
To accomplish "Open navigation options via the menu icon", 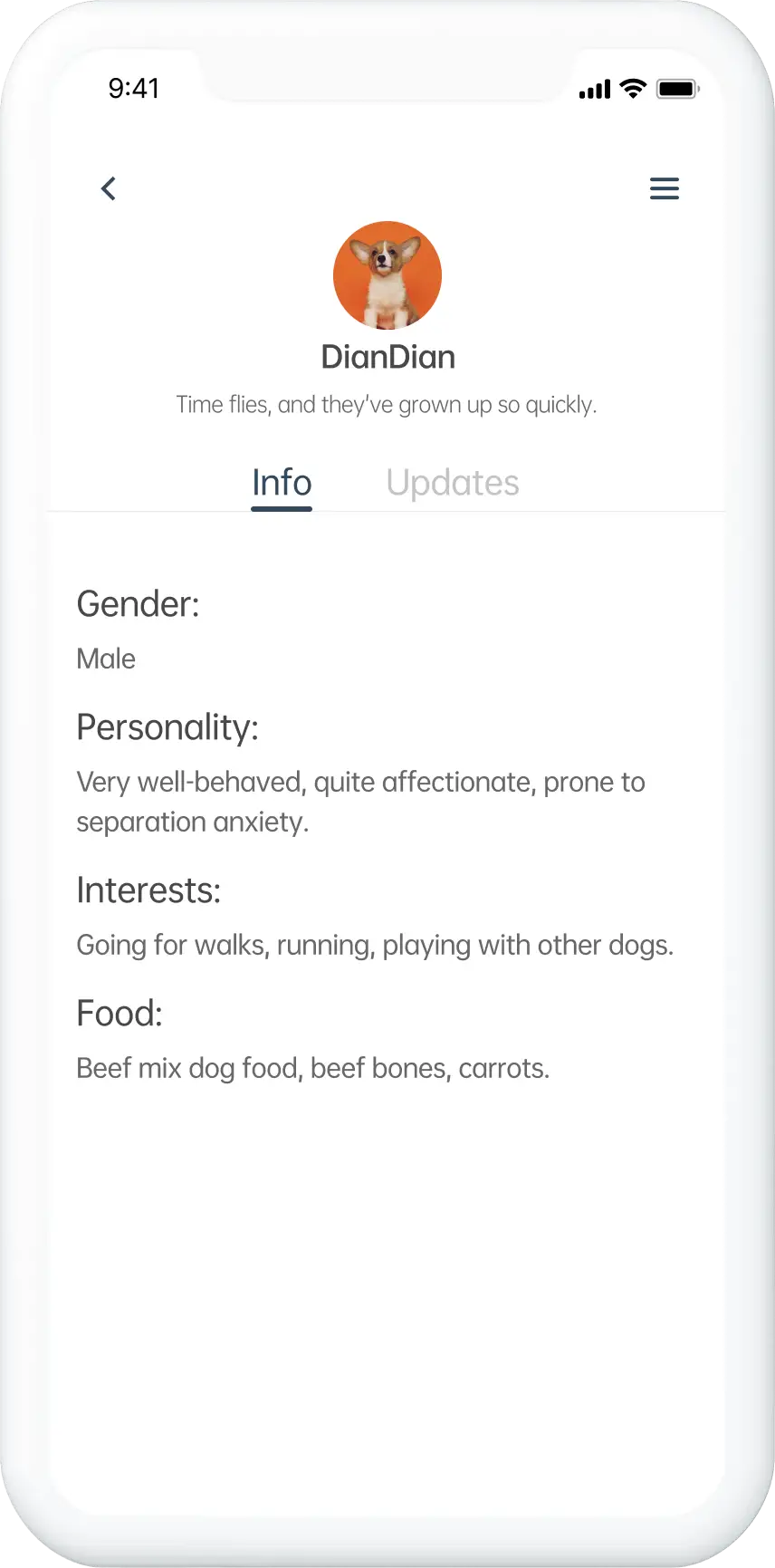I will tap(665, 188).
